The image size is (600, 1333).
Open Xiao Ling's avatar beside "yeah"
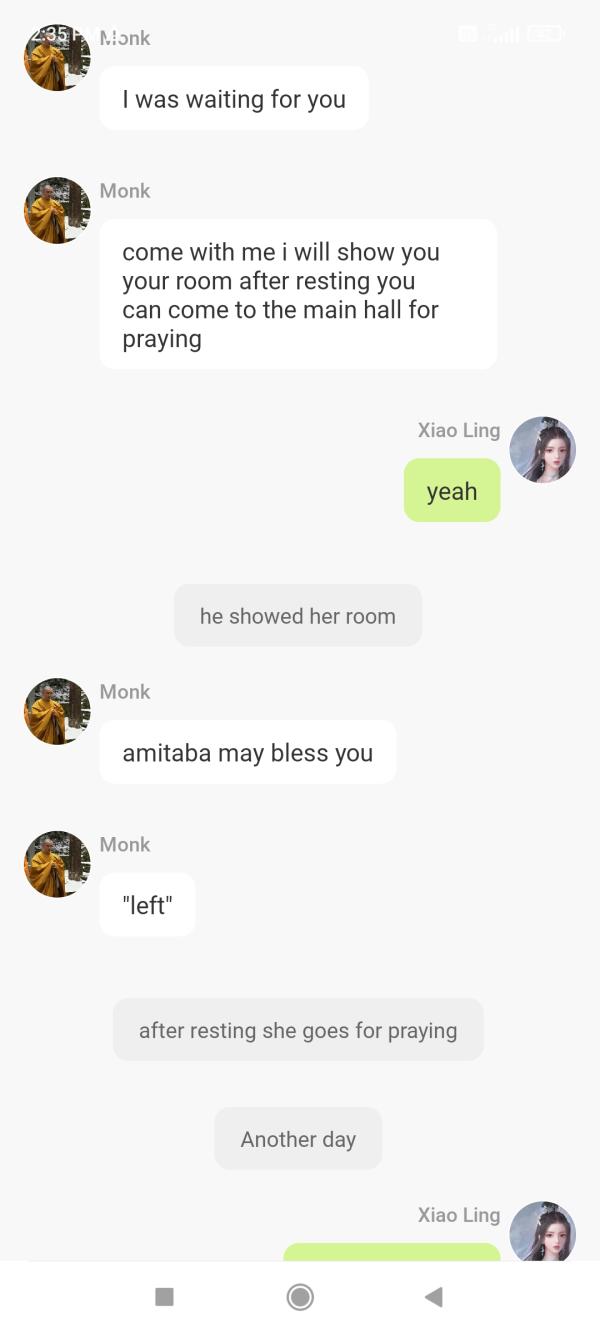tap(542, 450)
